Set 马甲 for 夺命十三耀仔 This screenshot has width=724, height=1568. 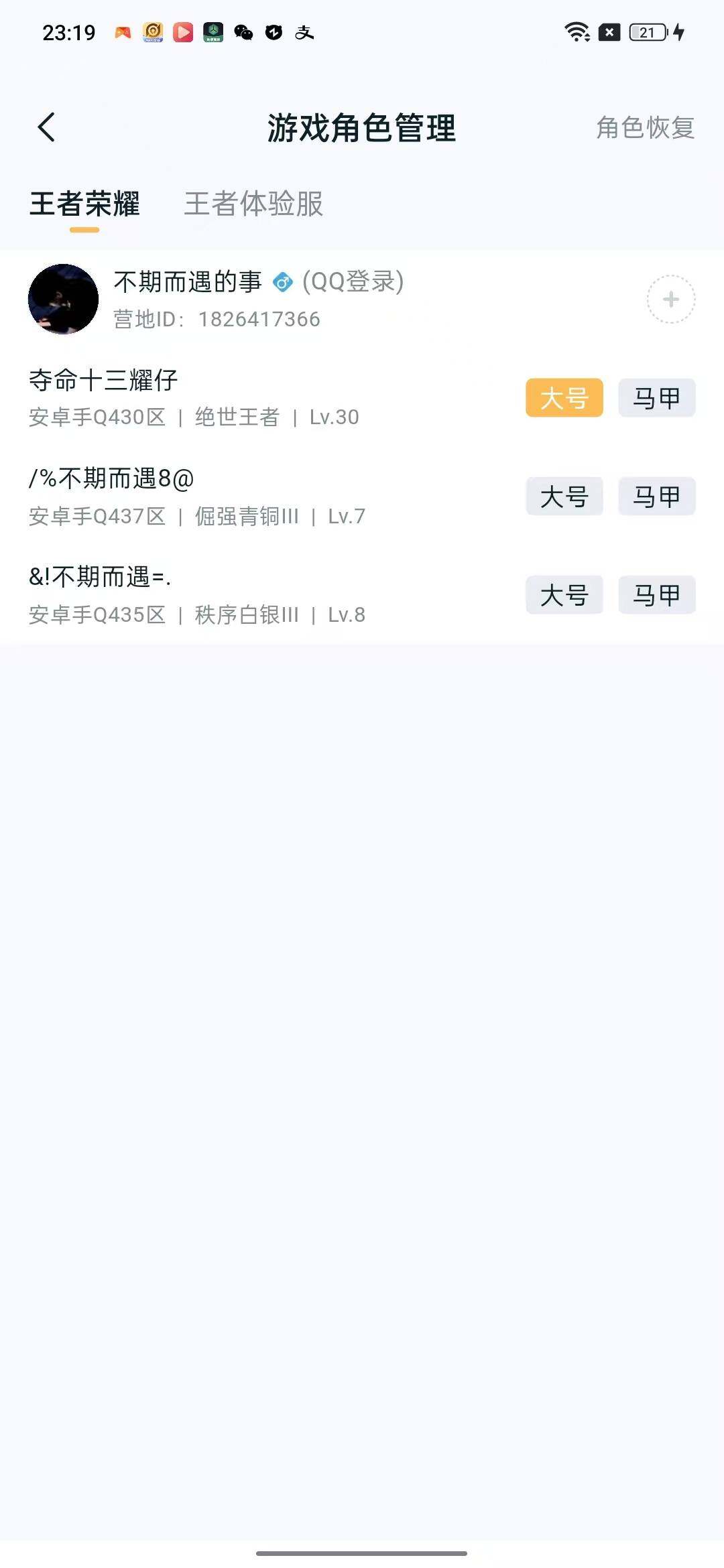[656, 397]
